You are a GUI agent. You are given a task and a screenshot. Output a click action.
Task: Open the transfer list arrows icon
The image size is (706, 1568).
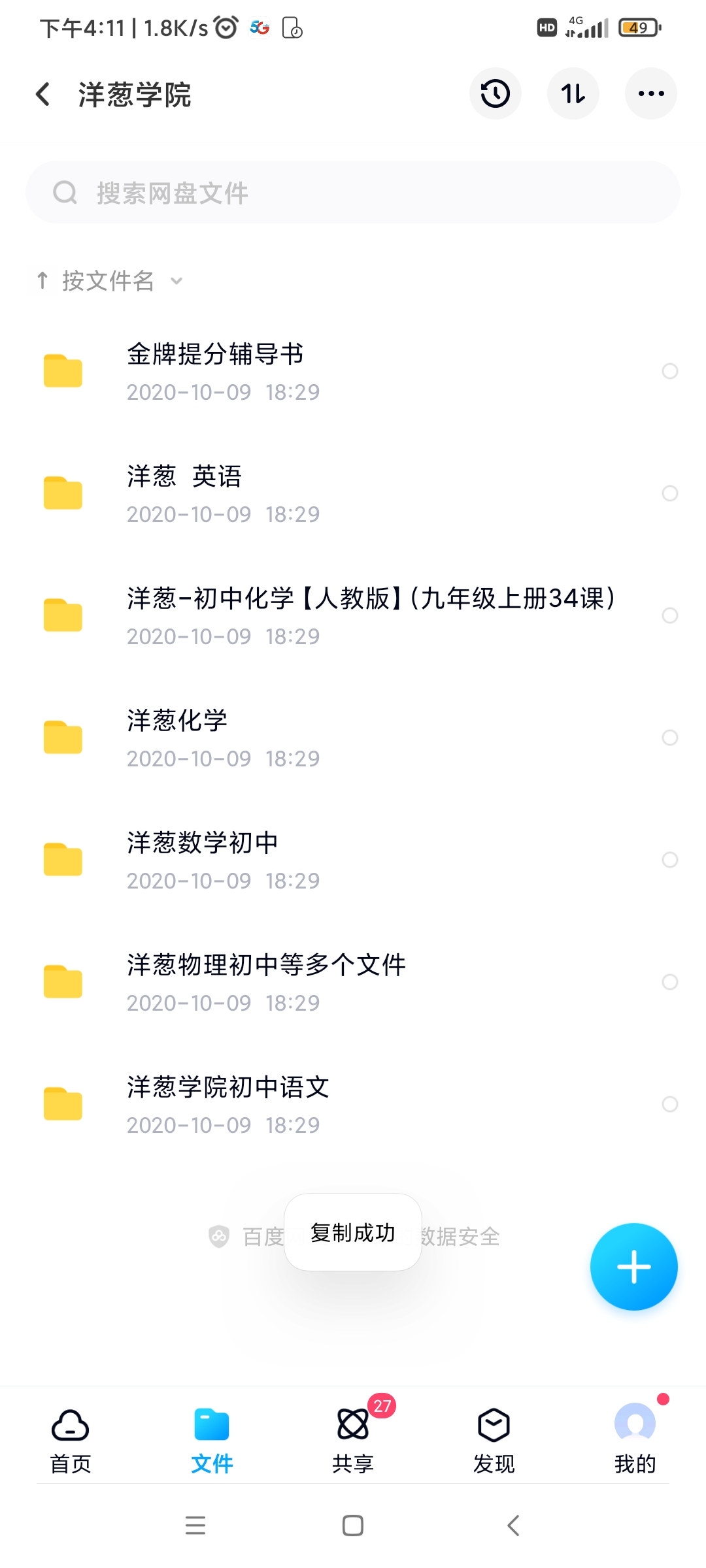pos(573,94)
